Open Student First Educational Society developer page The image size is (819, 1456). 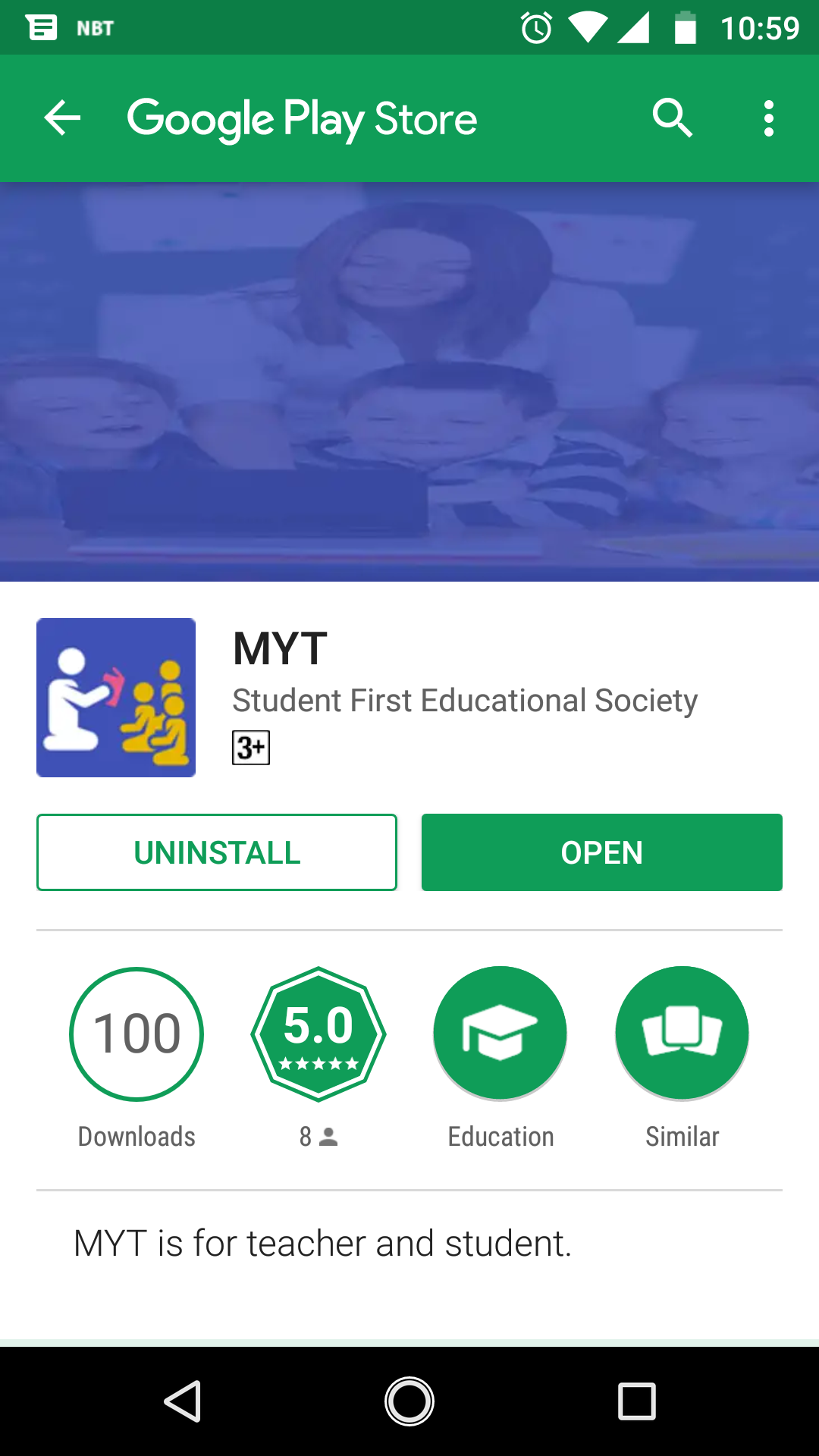coord(465,701)
